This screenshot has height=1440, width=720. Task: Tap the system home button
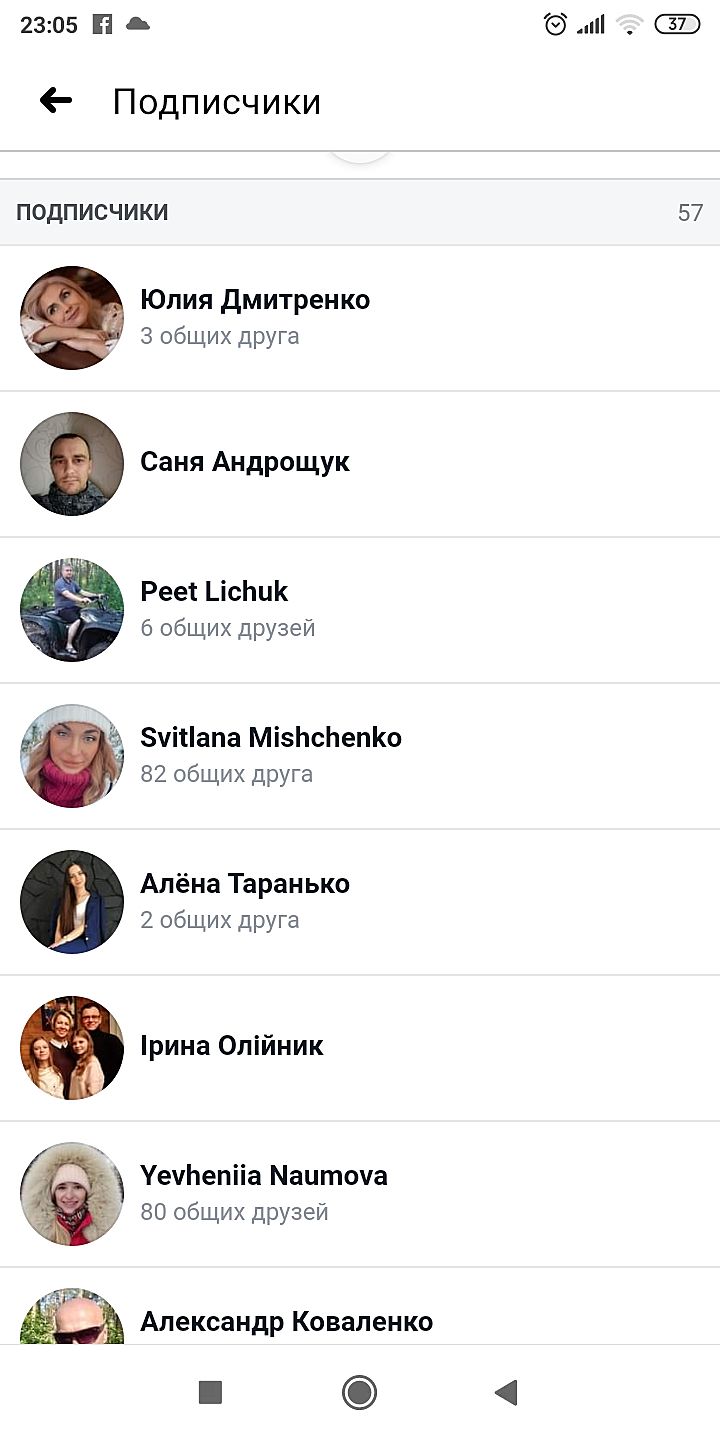[359, 1392]
